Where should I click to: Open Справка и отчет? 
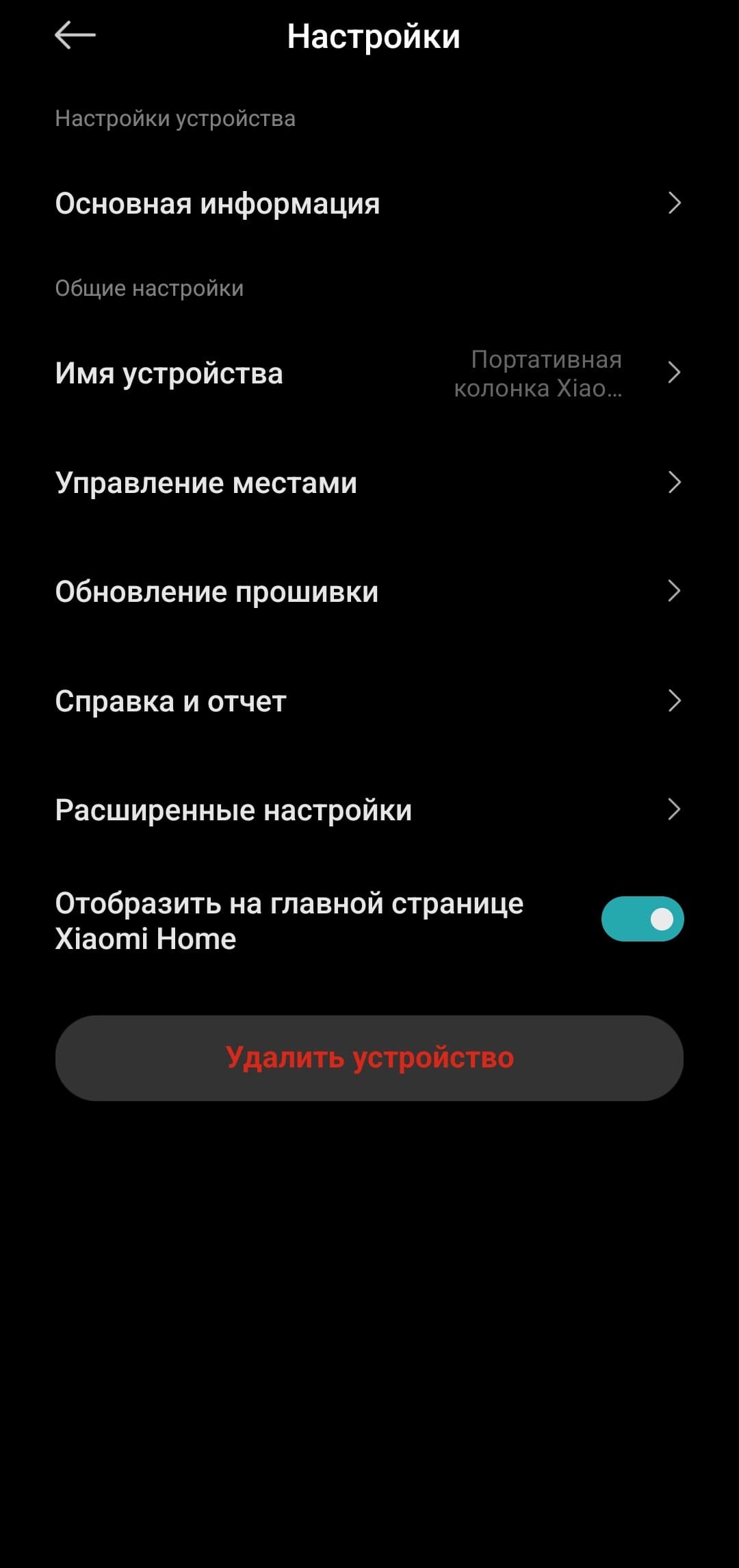coord(369,701)
